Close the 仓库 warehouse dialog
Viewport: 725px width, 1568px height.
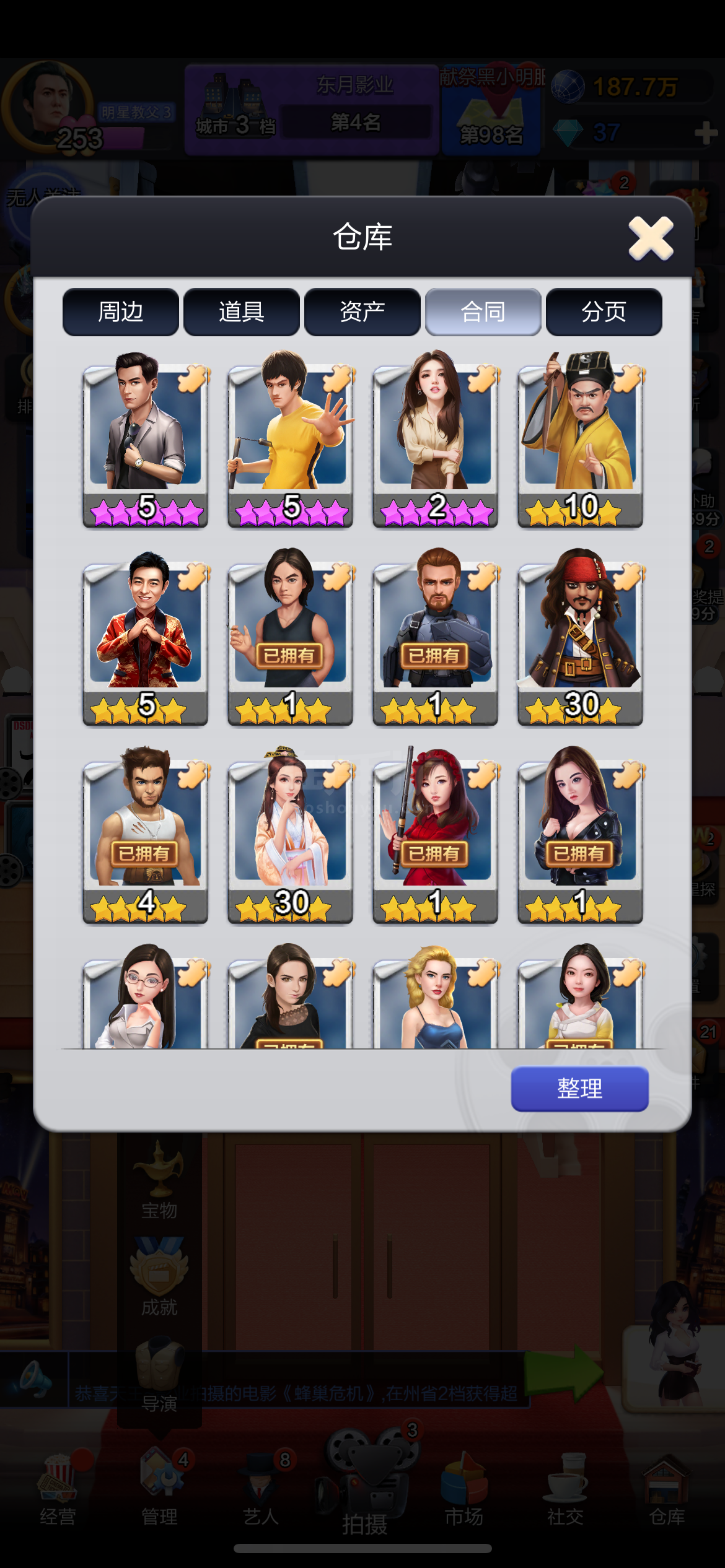coord(651,238)
